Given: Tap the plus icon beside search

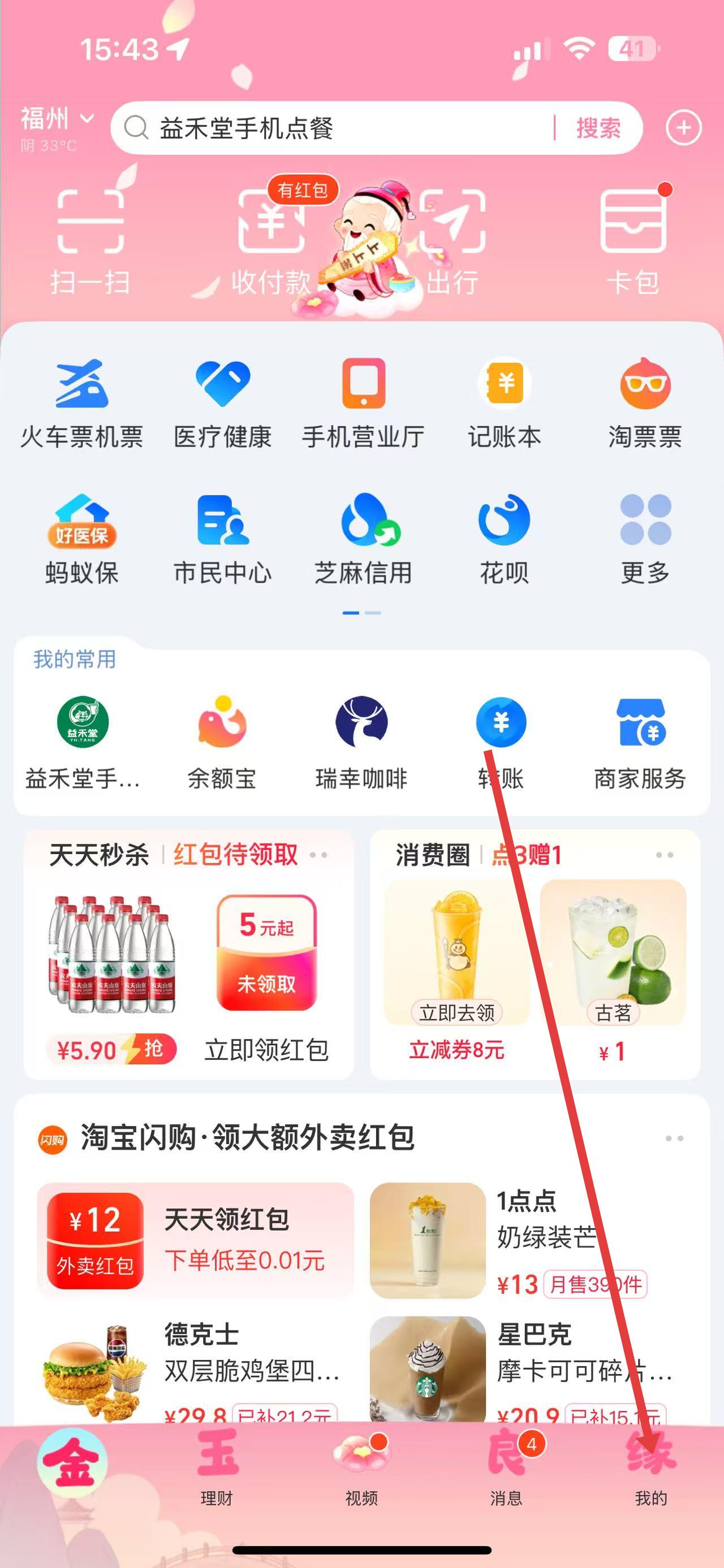Looking at the screenshot, I should [x=683, y=128].
